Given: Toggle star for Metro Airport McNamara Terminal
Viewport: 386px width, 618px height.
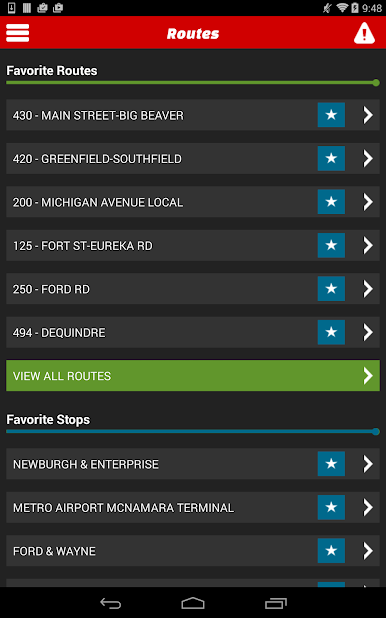Looking at the screenshot, I should click(331, 507).
